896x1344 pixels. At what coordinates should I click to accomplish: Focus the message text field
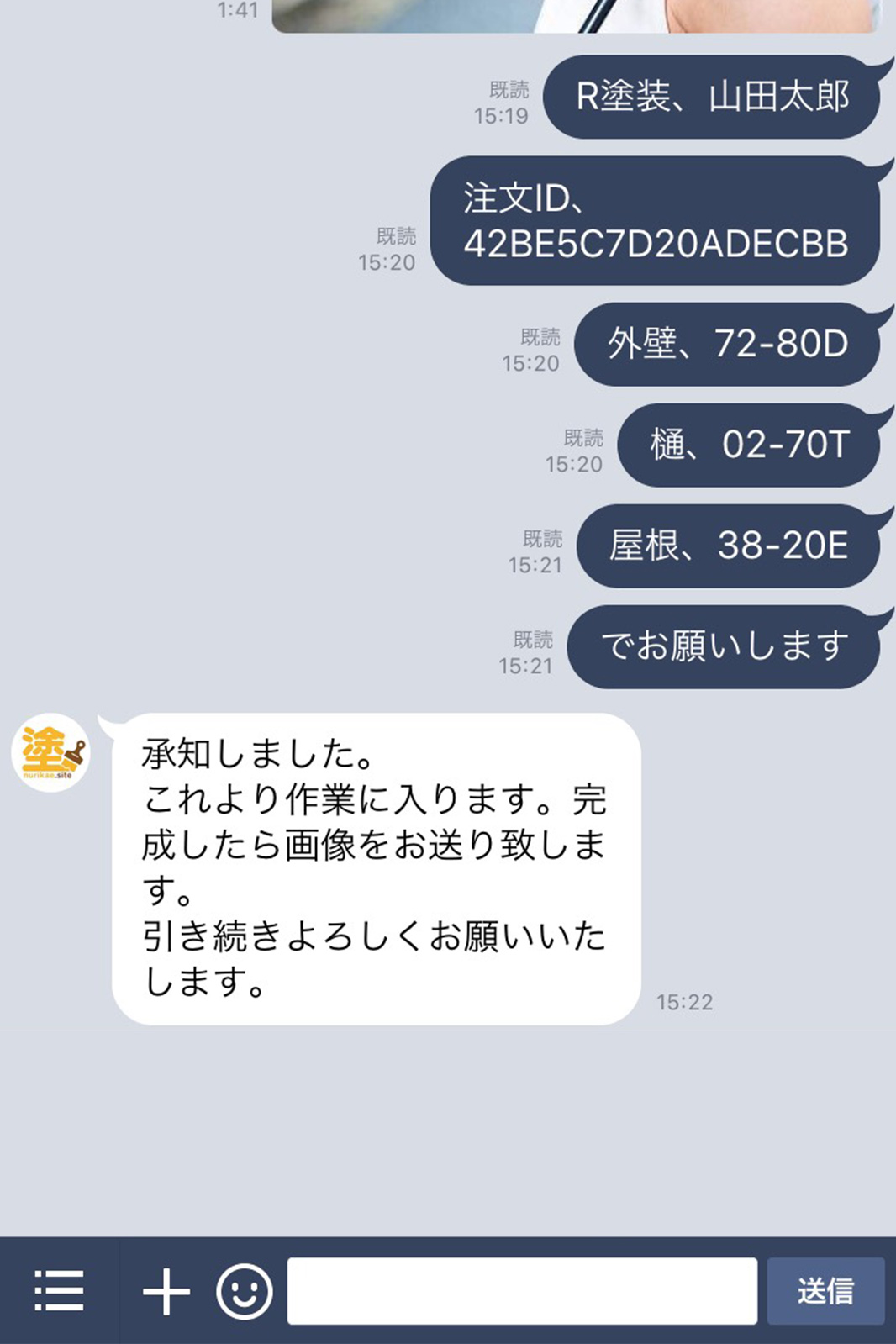pos(521,1291)
